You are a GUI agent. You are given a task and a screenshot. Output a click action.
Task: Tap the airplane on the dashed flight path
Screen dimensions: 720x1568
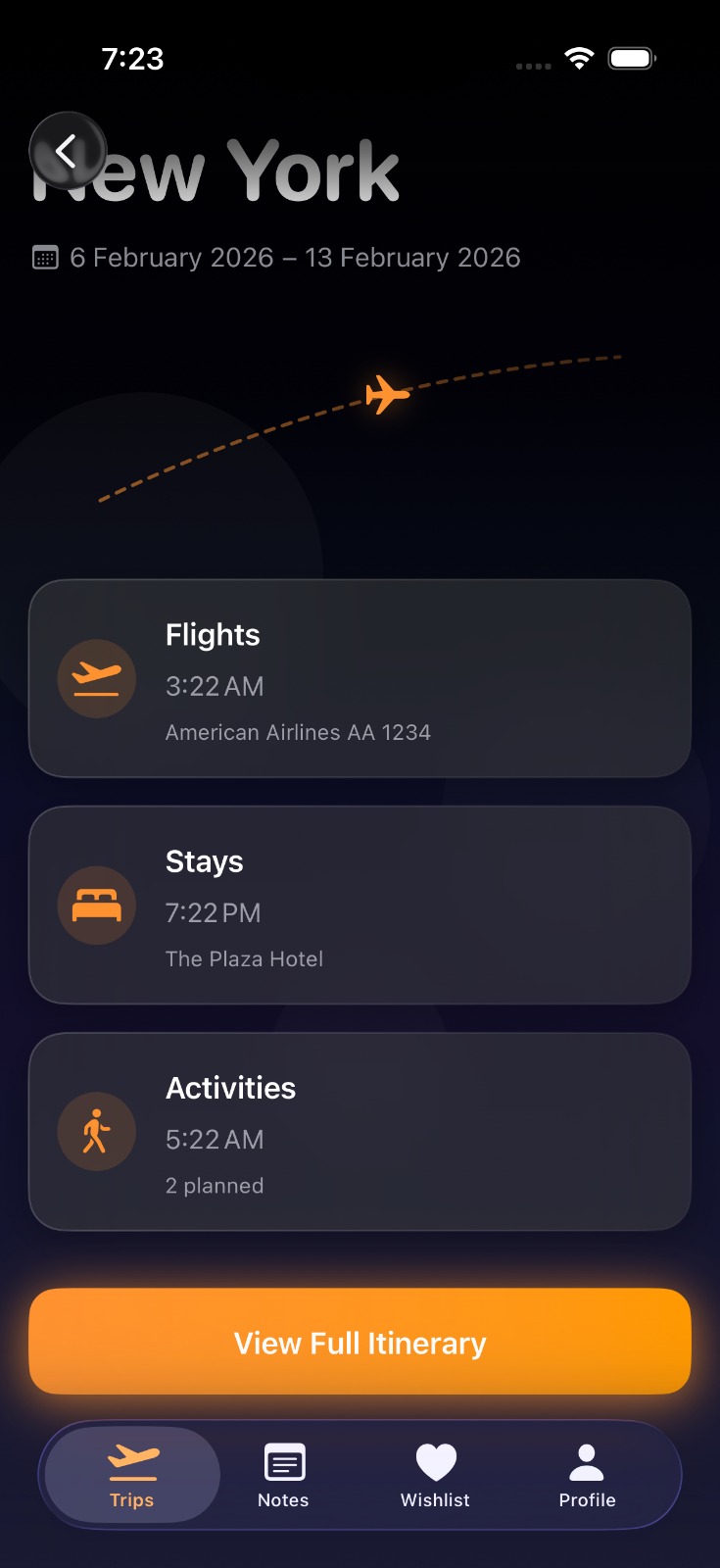[x=386, y=393]
